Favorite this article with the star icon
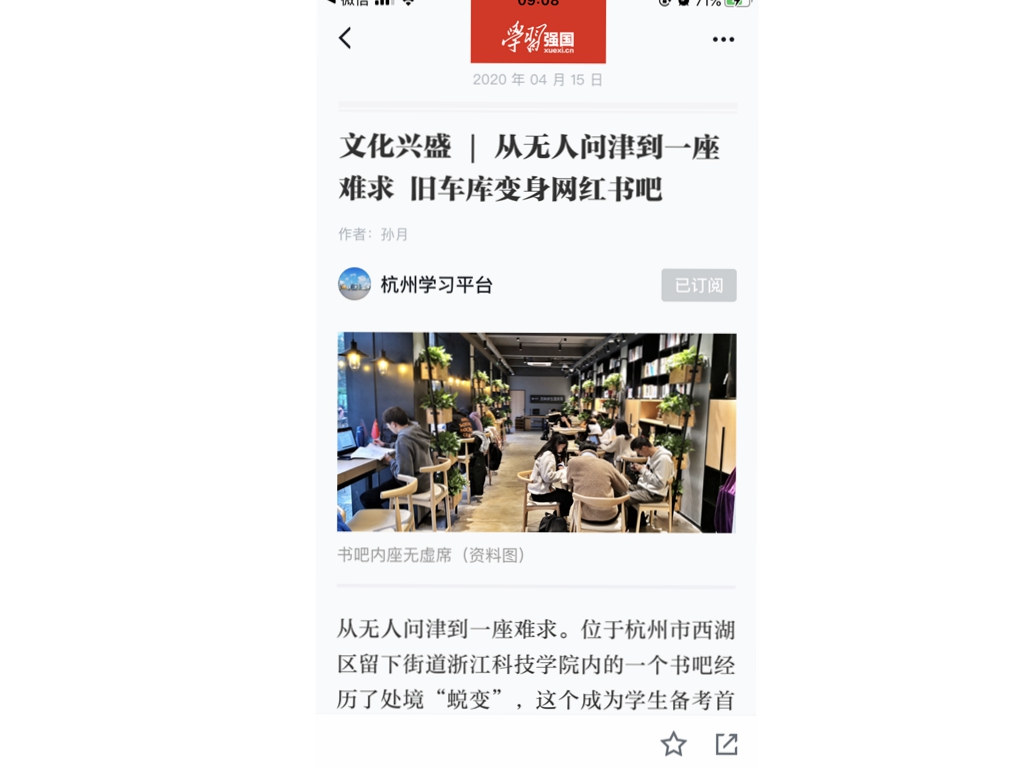This screenshot has height=767, width=1024. [673, 744]
